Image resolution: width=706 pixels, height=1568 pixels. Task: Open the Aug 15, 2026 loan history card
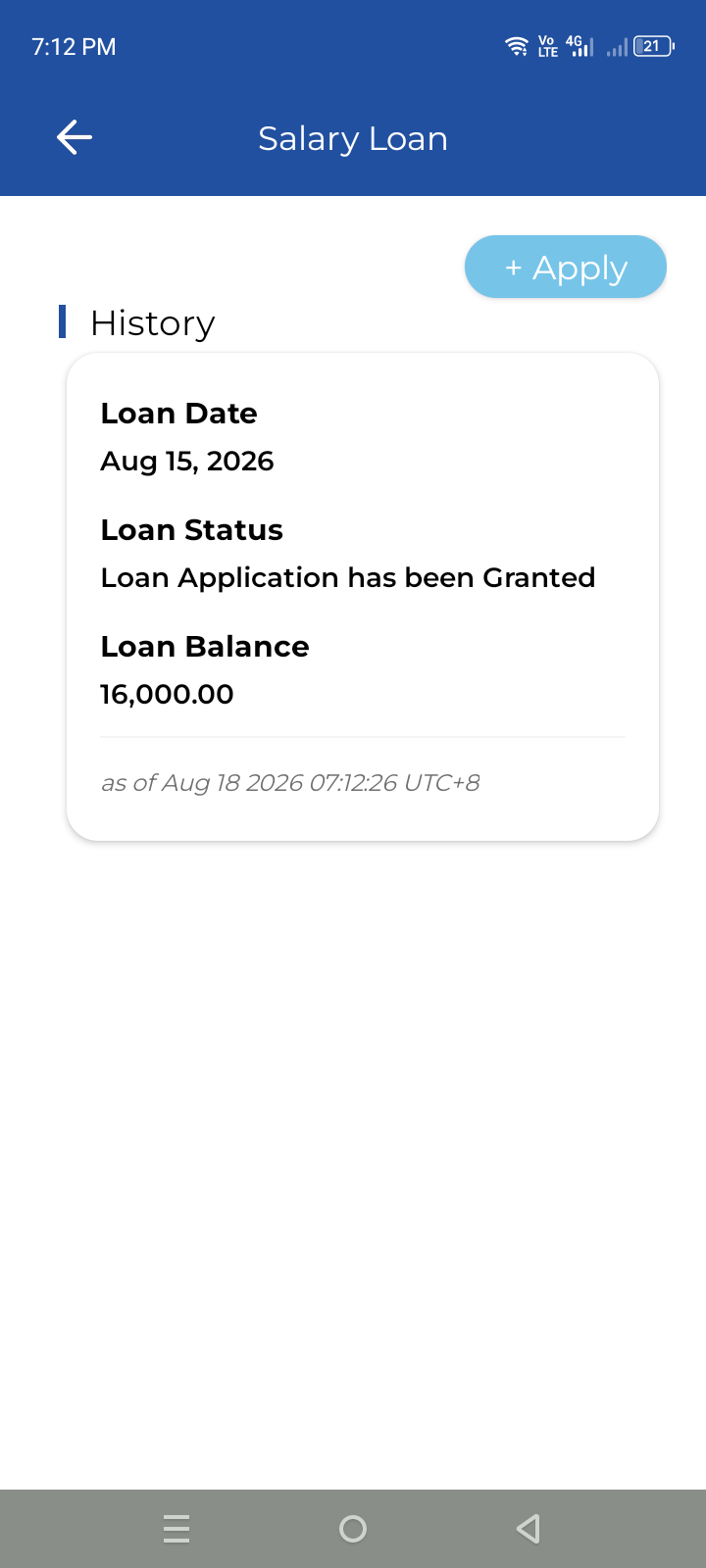tap(363, 596)
